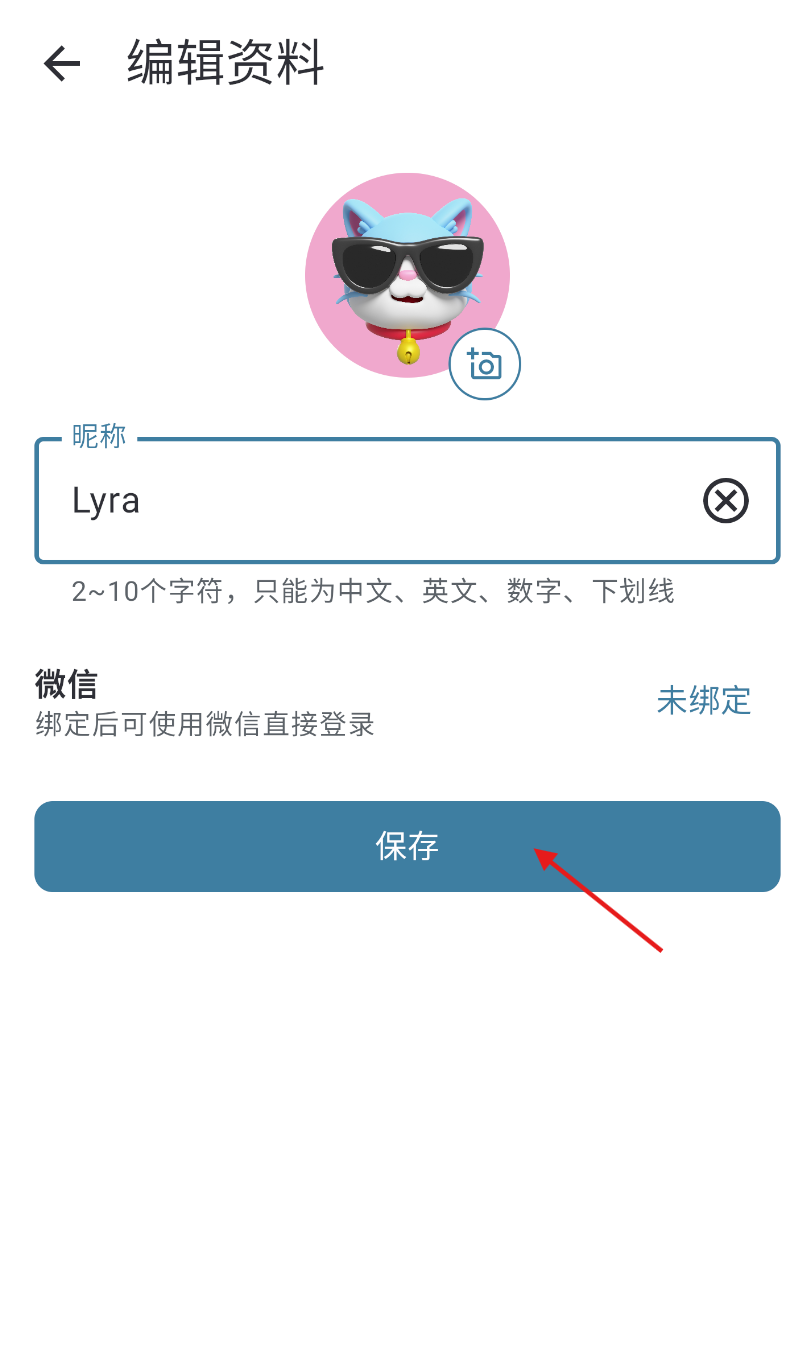Tap the 保存 button

(x=407, y=846)
